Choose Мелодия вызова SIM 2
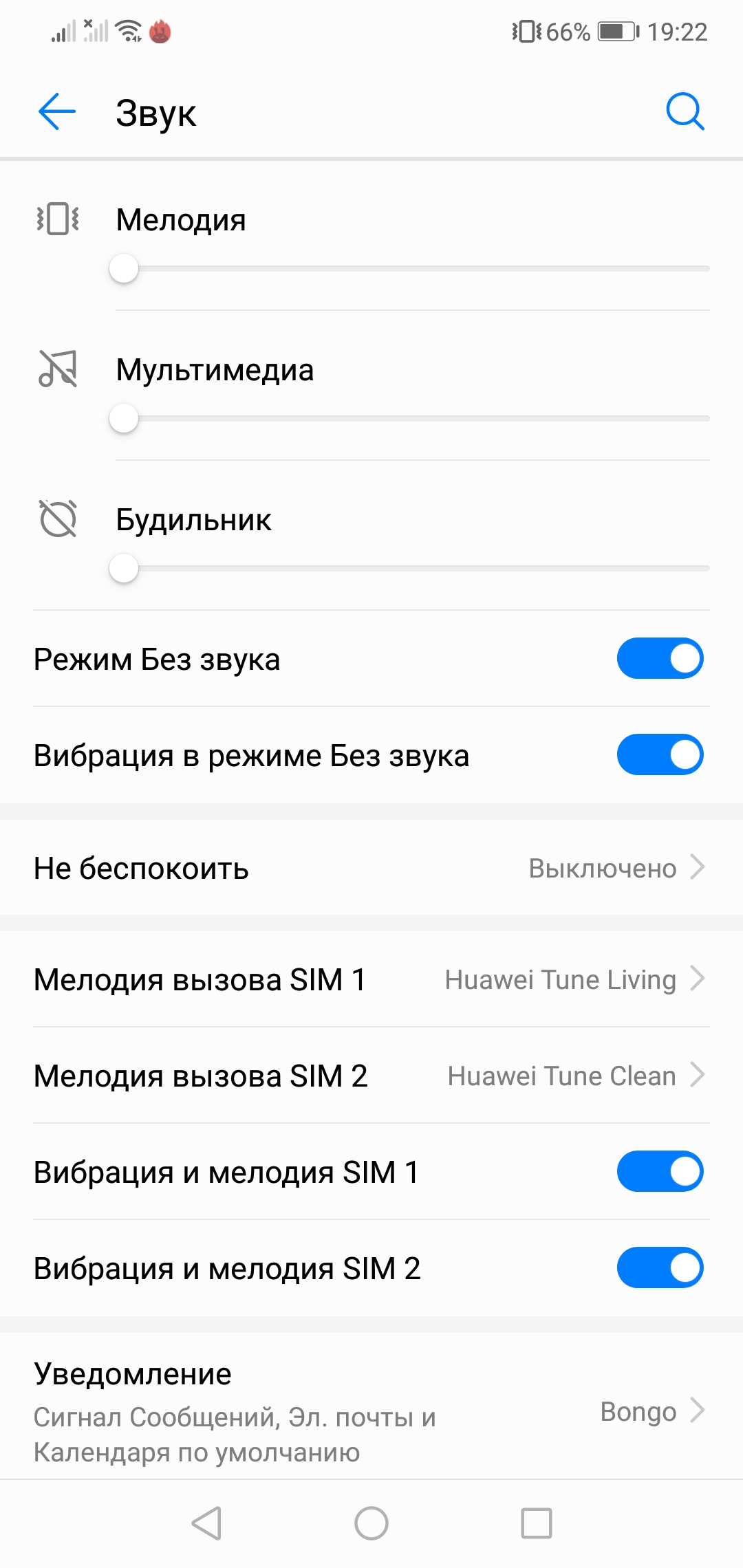Viewport: 743px width, 1568px height. click(x=371, y=1076)
